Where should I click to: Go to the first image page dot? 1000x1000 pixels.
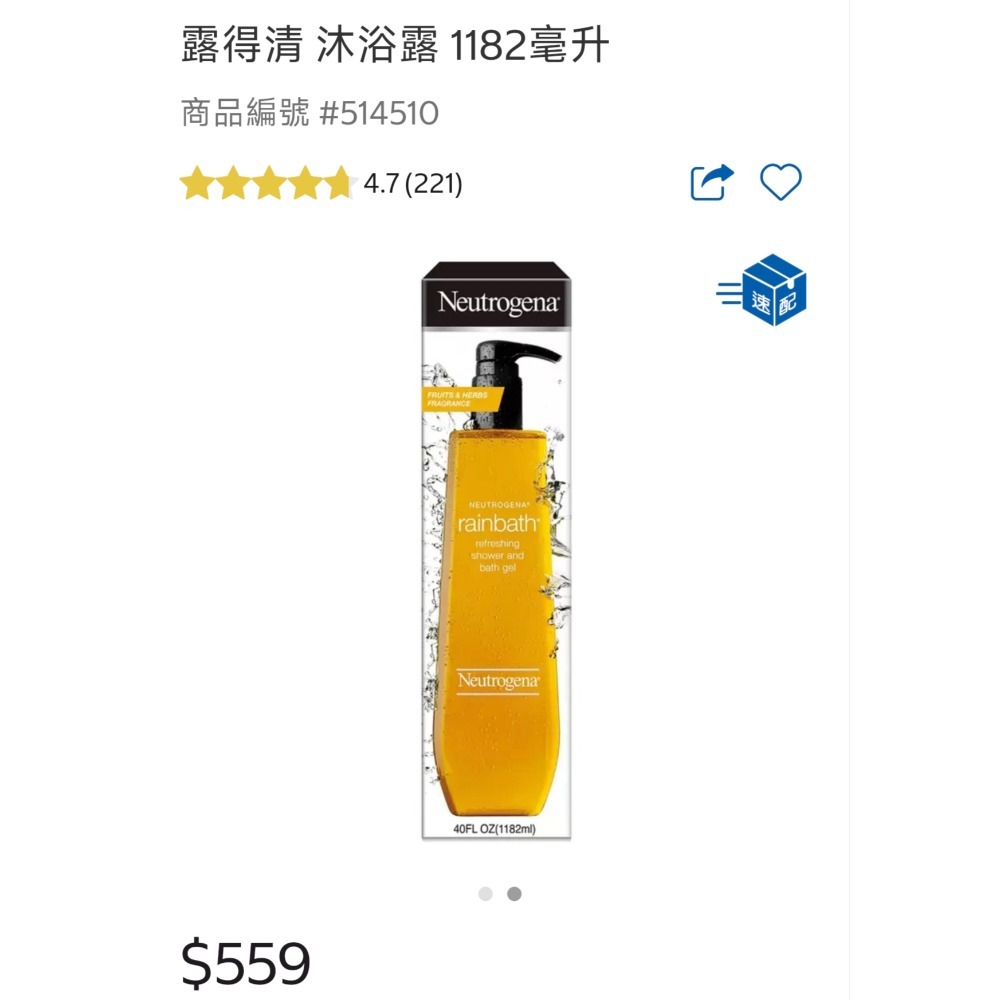point(485,893)
